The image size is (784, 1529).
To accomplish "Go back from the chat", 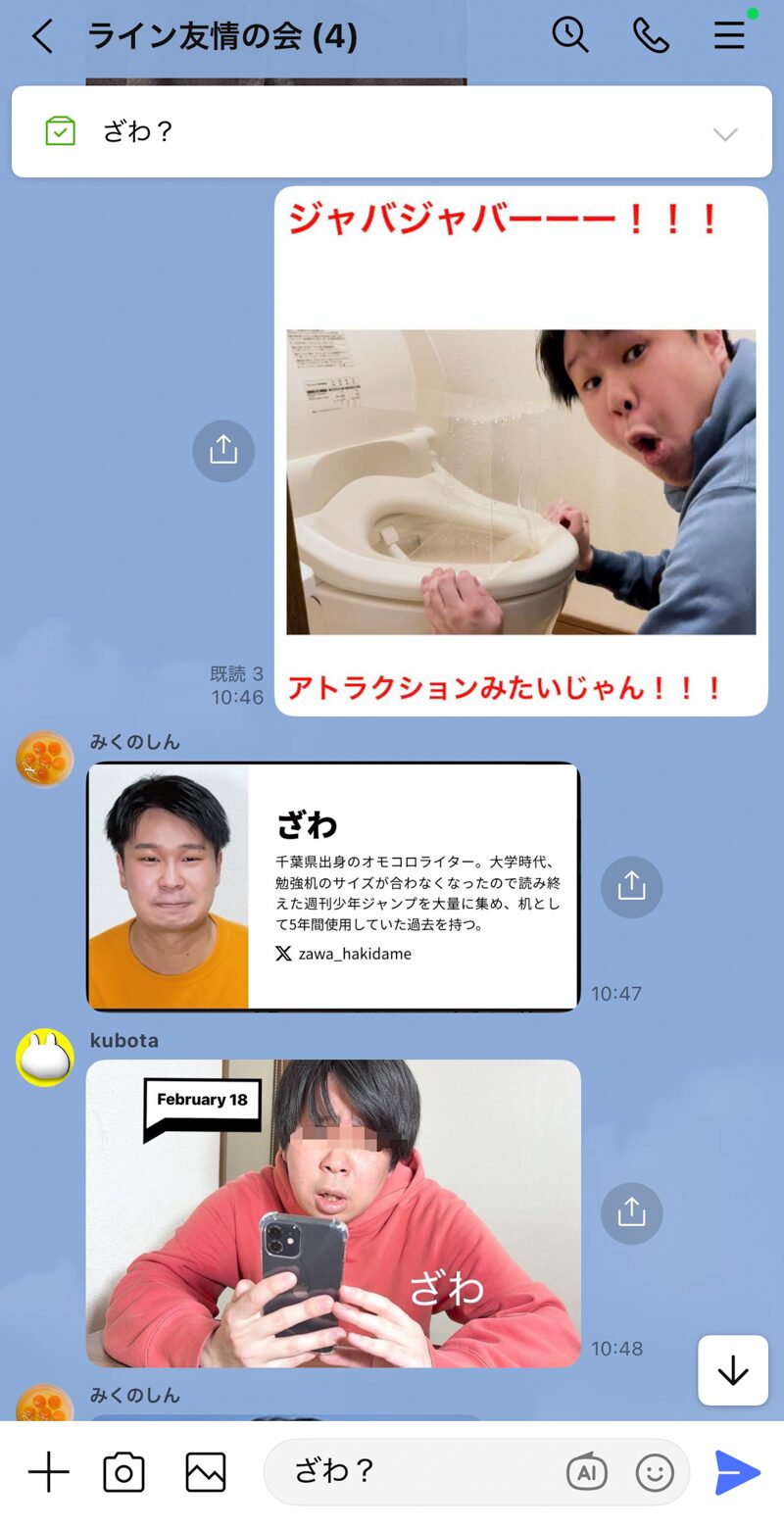I will pyautogui.click(x=41, y=37).
